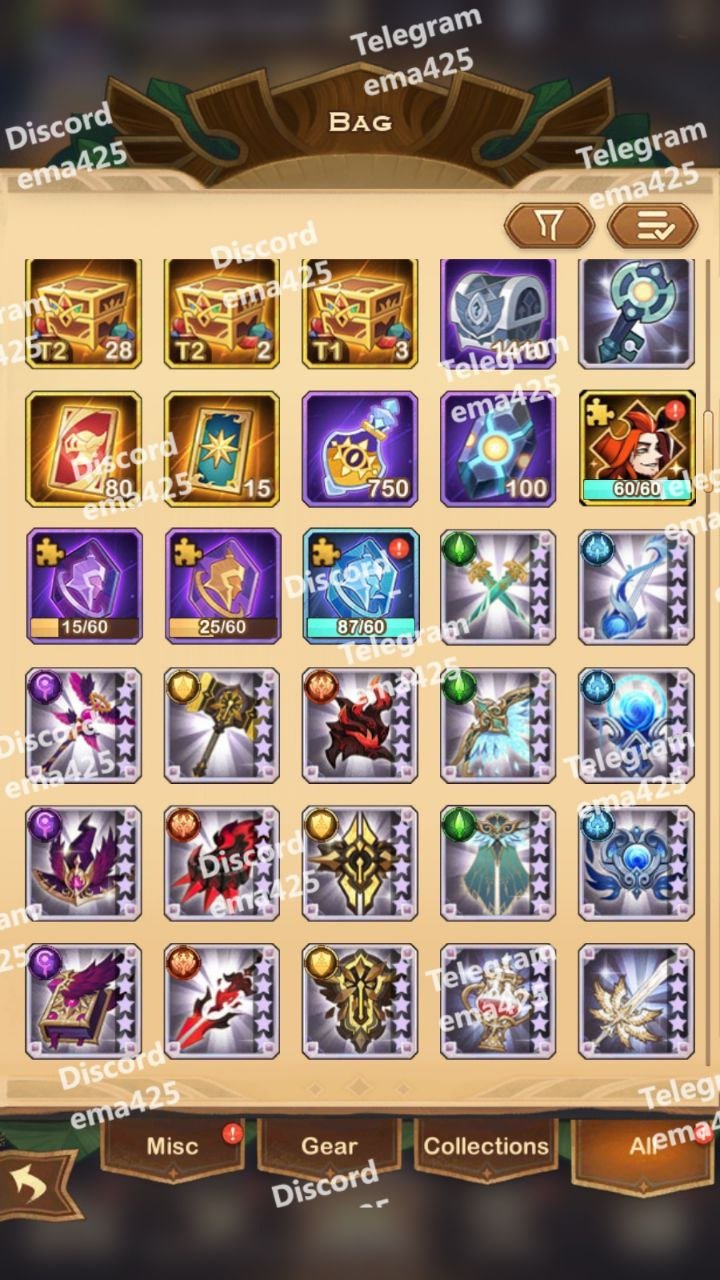Open the purple fragment showing 15/60

tap(83, 586)
